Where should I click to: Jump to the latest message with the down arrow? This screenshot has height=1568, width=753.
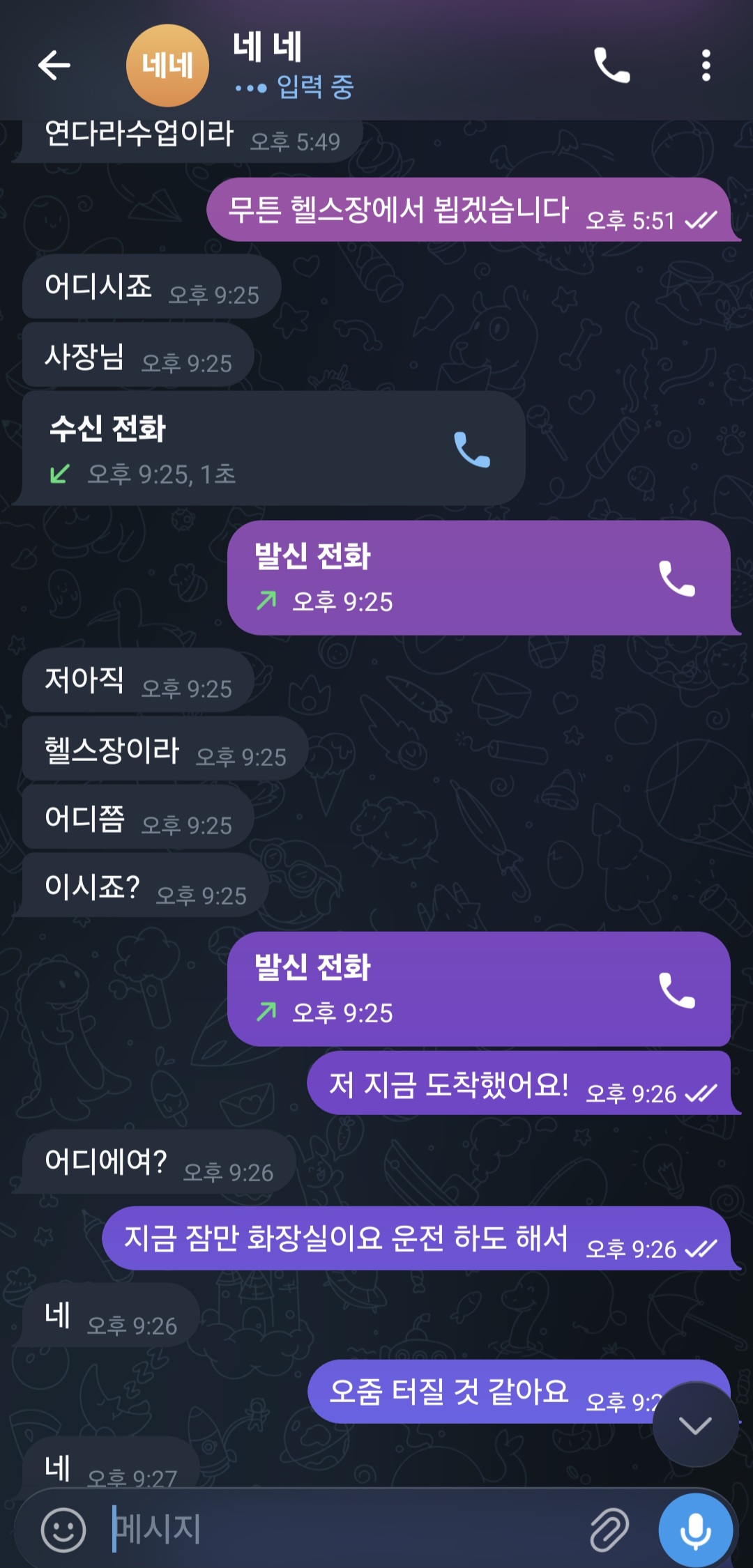click(695, 1425)
